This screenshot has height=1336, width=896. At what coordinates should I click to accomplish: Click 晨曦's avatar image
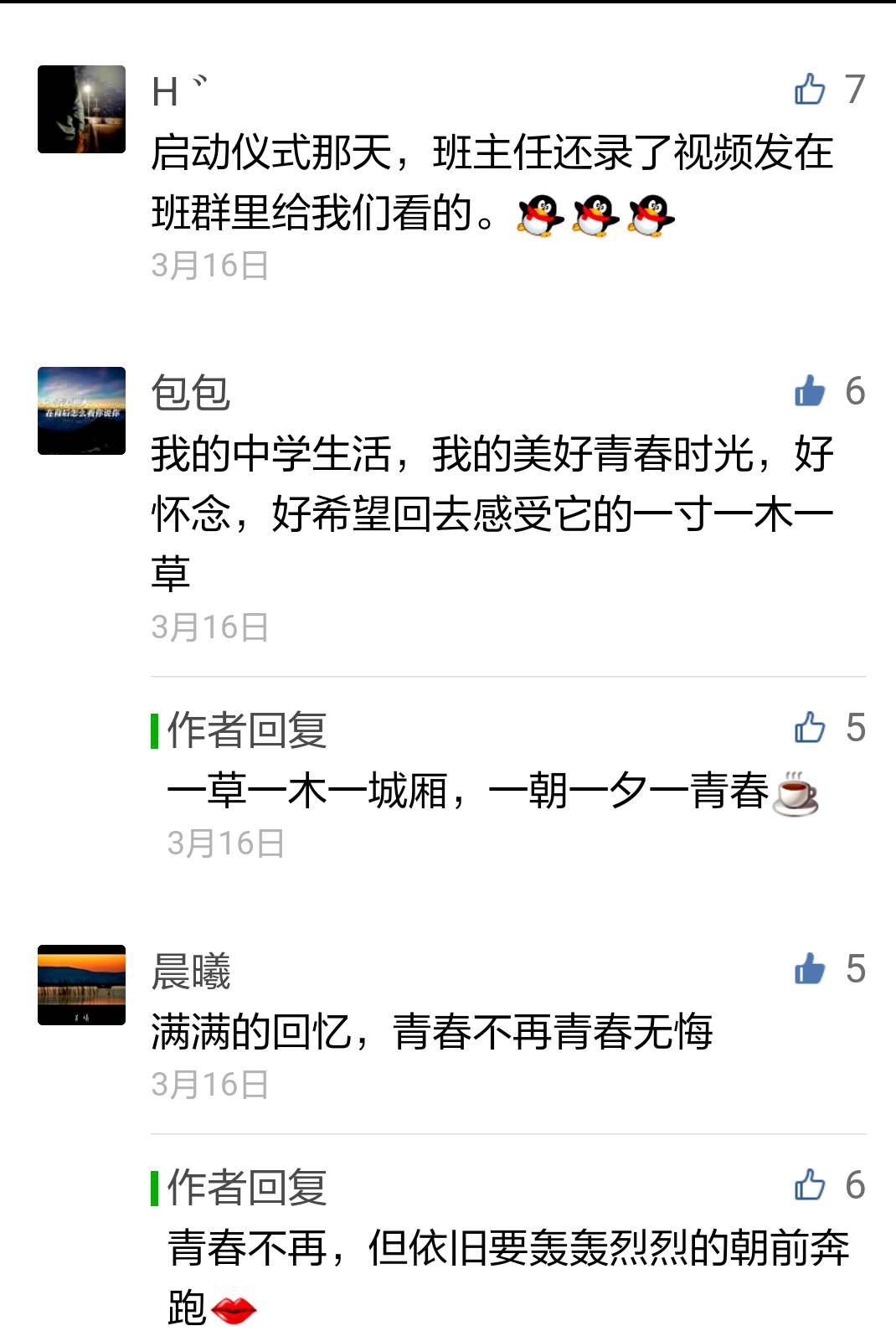[82, 985]
